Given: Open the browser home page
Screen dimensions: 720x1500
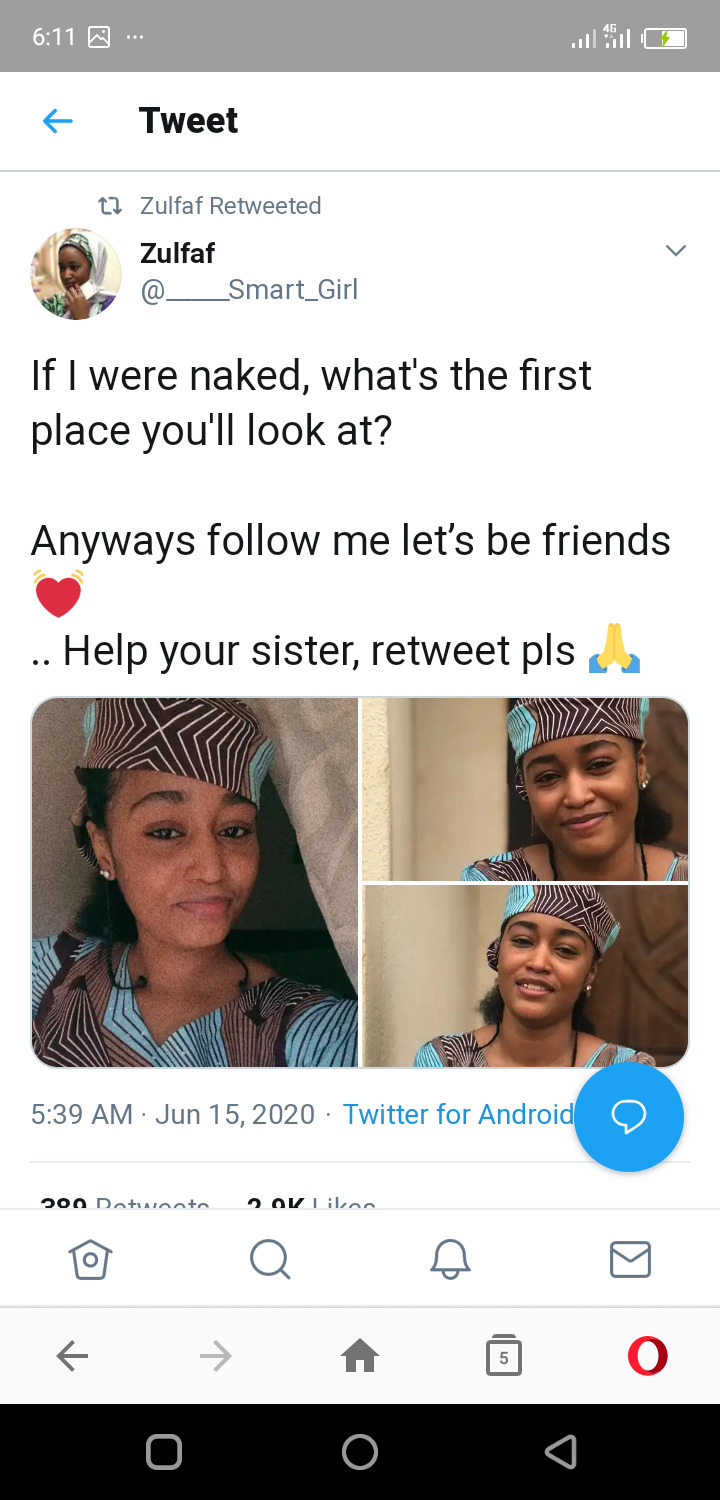Looking at the screenshot, I should [360, 1356].
